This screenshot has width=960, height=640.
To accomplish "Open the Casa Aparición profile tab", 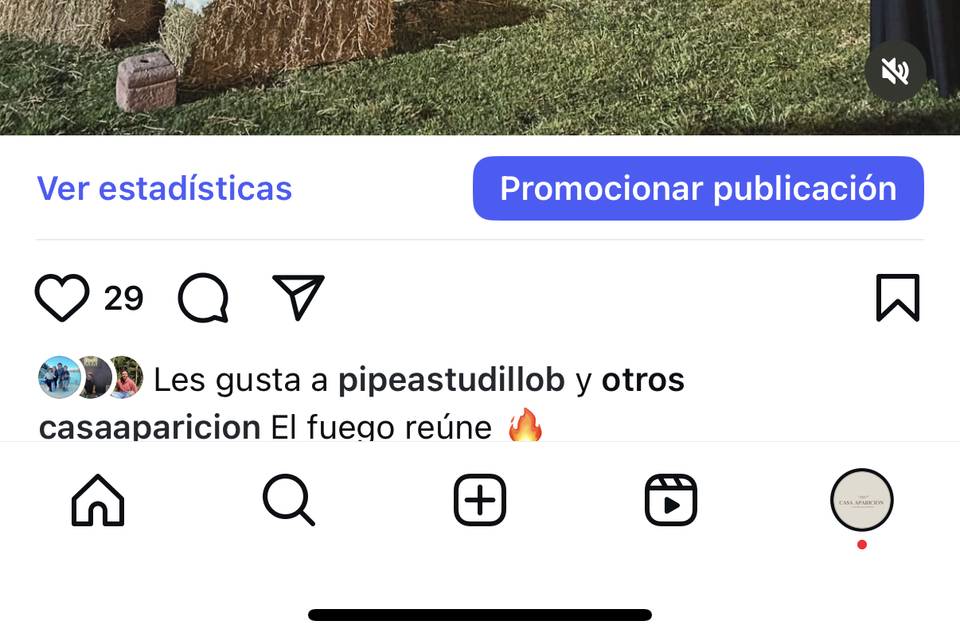I will [861, 500].
